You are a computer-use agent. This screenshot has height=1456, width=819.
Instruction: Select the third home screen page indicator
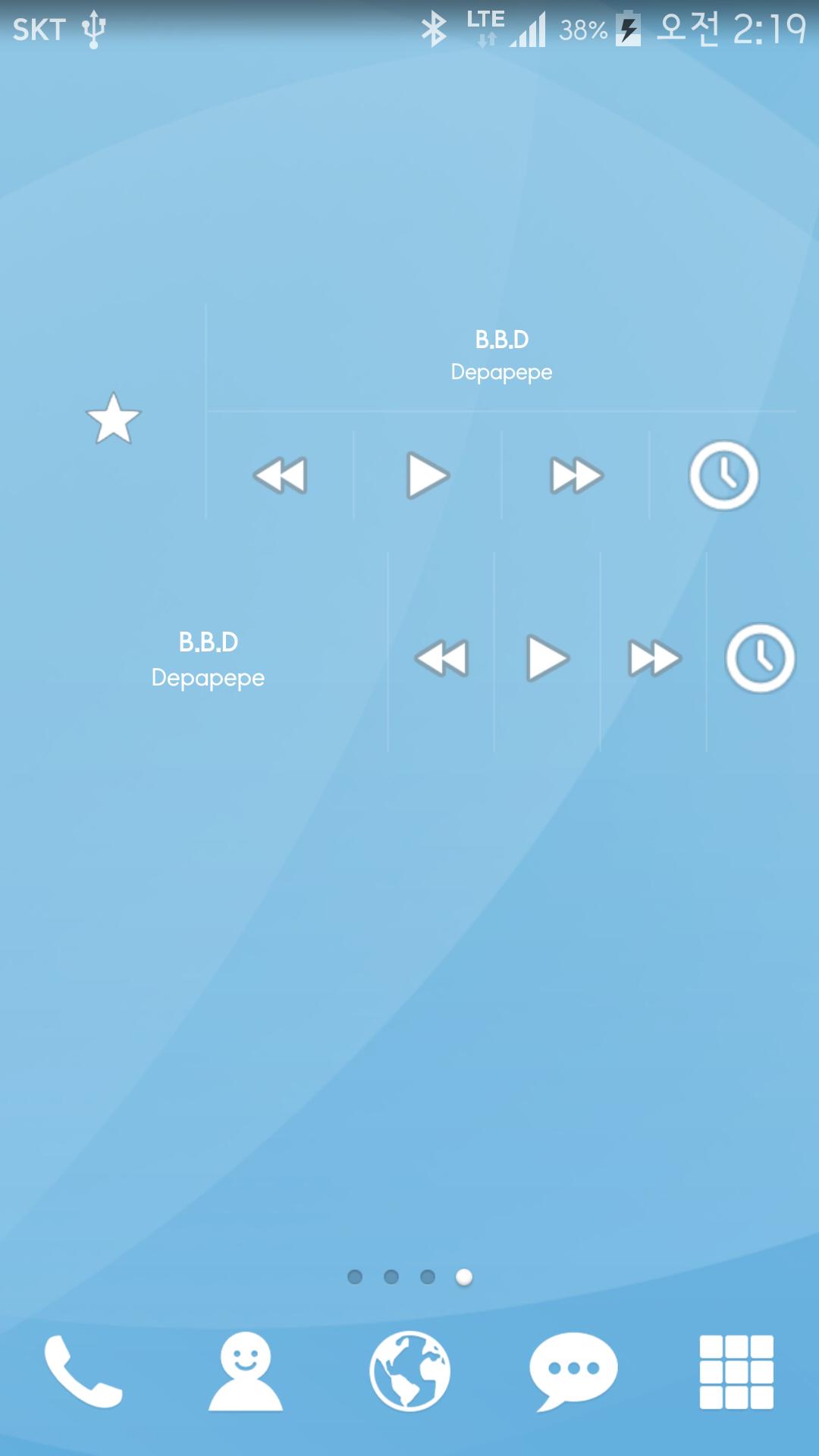pos(428,1277)
